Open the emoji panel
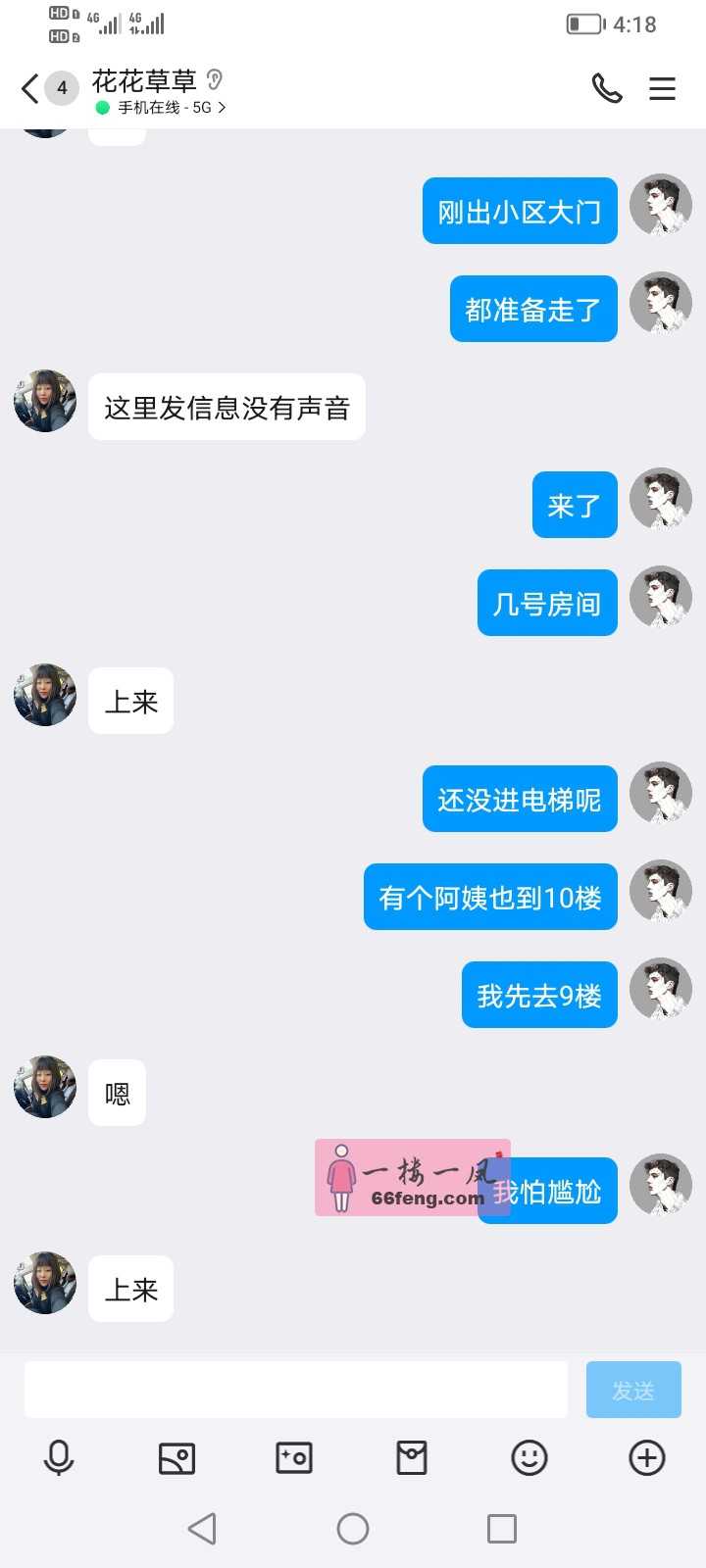The image size is (706, 1568). click(529, 1458)
